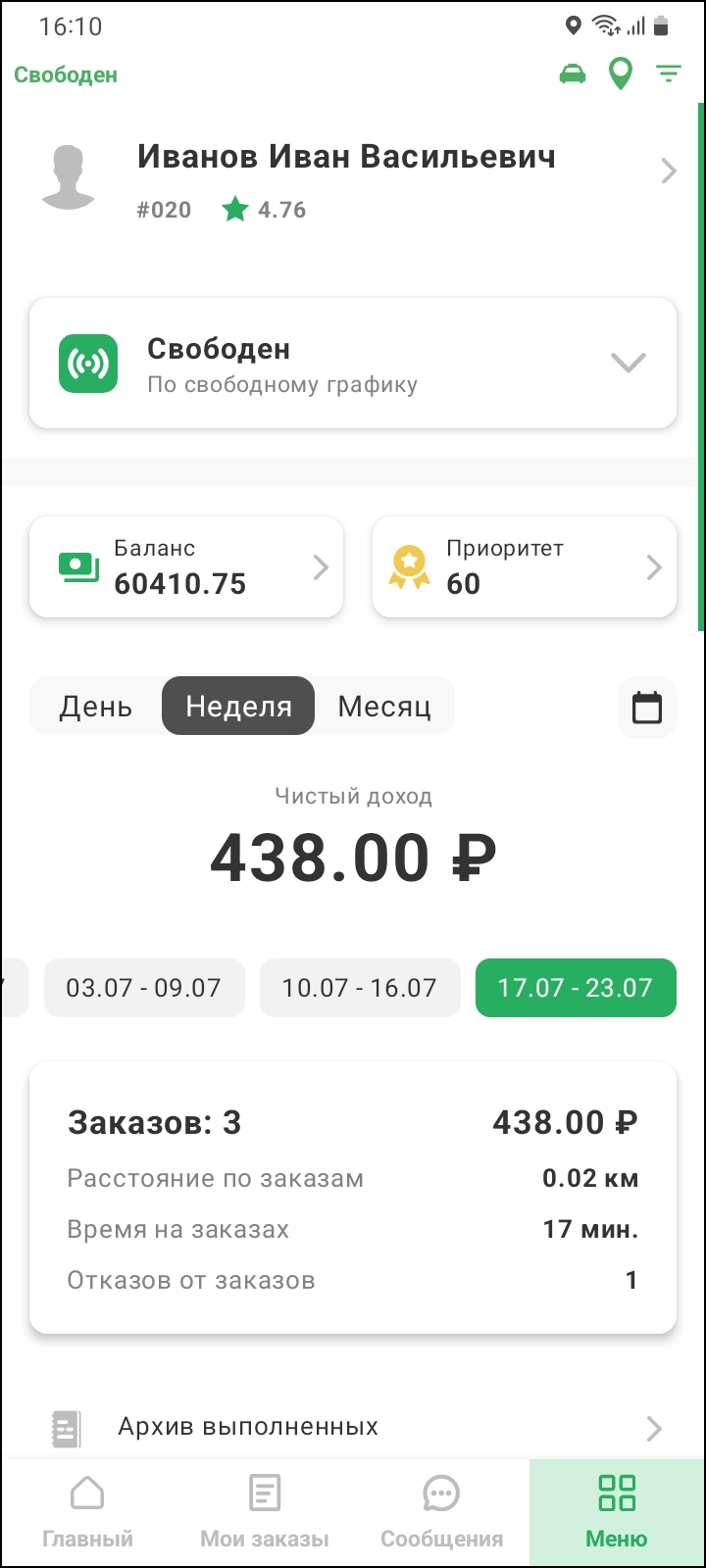706x1568 pixels.
Task: Switch to the День period
Action: [x=96, y=707]
